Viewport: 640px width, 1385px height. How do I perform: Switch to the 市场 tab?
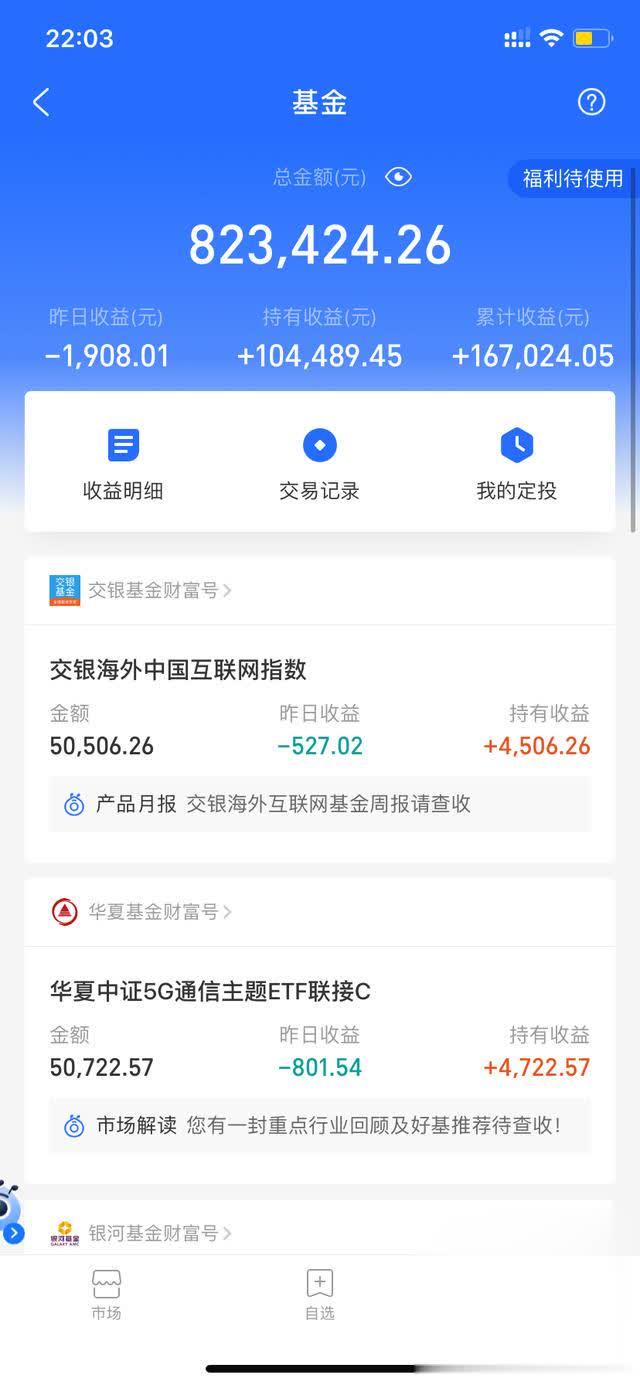tap(106, 1296)
